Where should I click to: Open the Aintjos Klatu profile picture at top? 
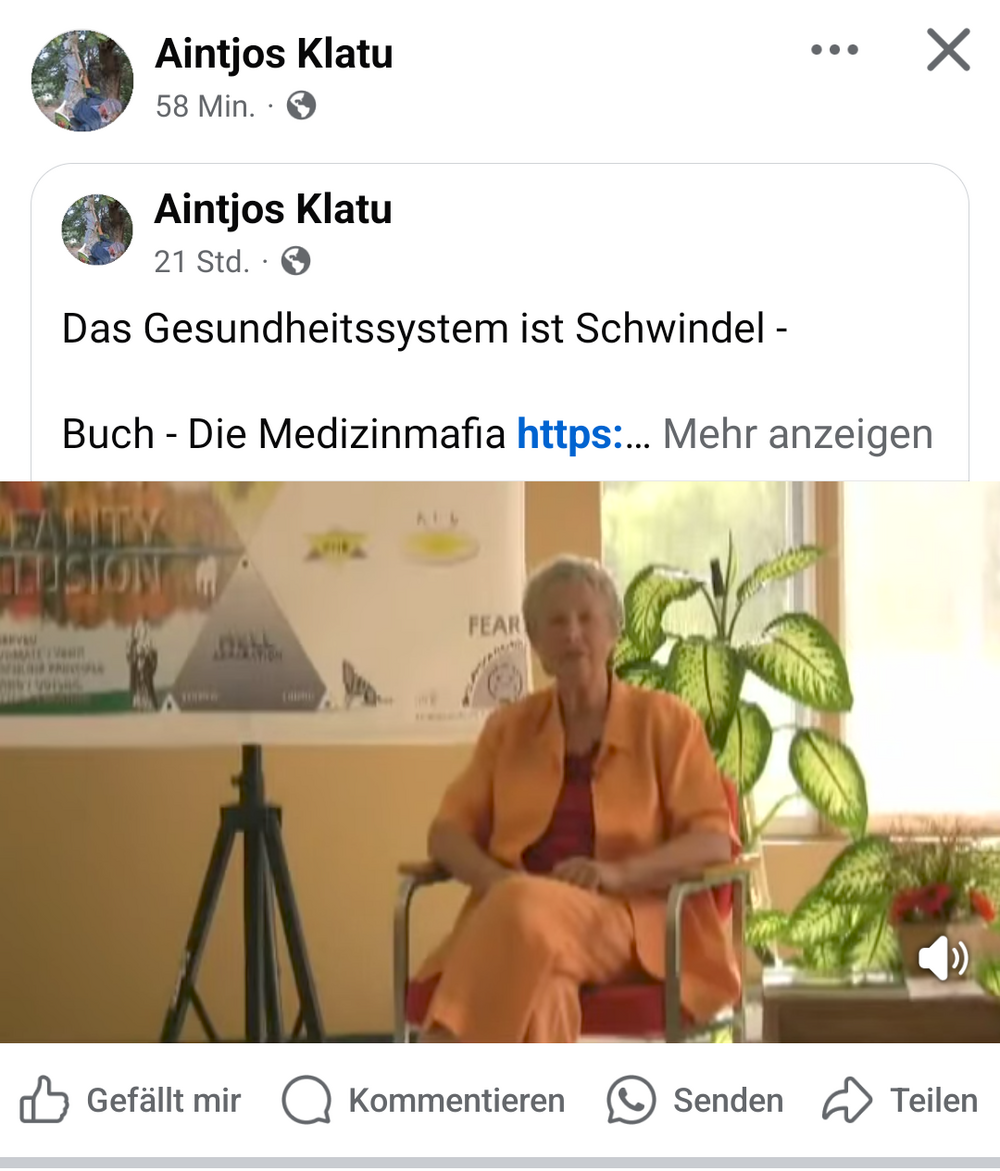[x=82, y=80]
